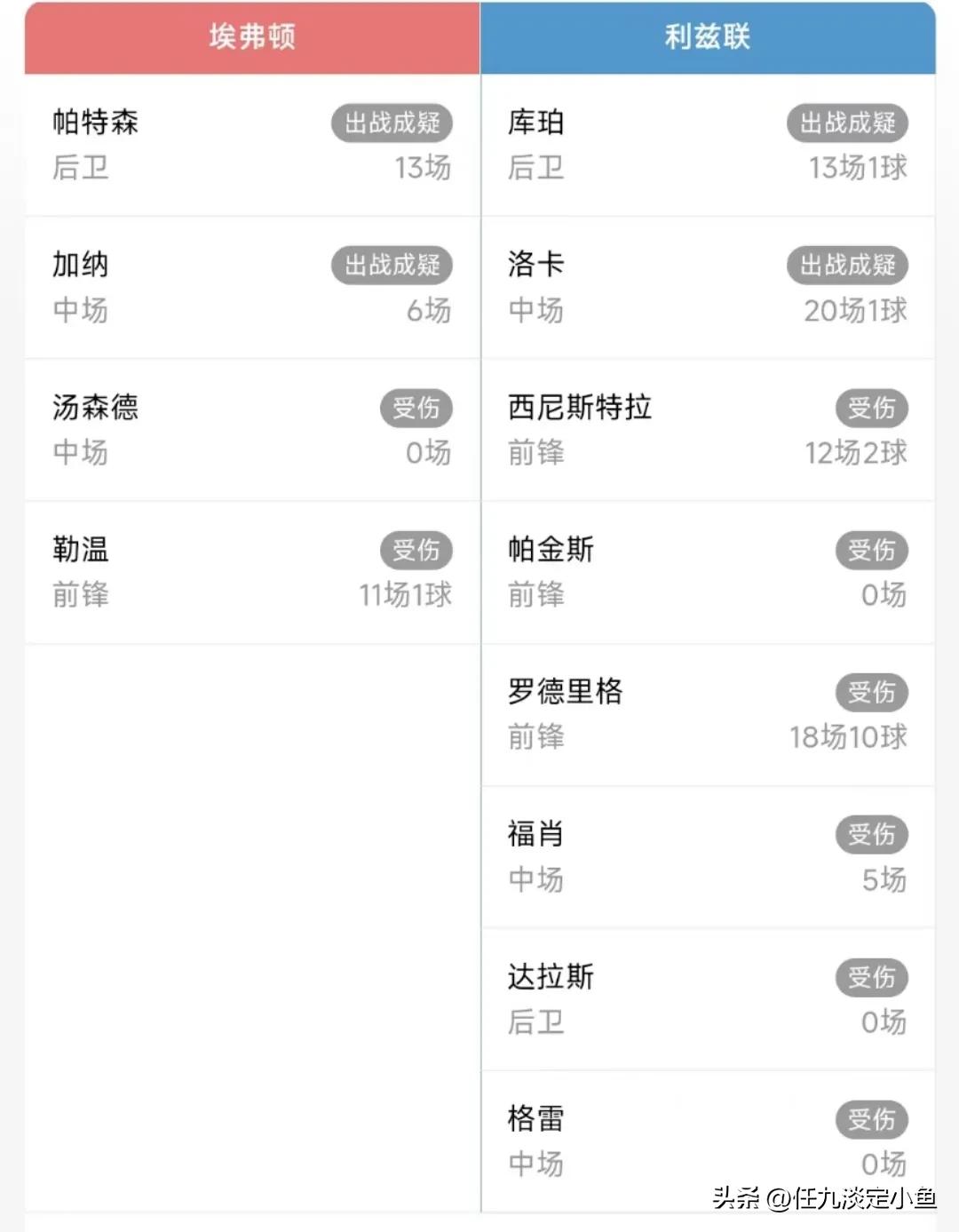Click the 受伤 badge next to 帕金斯
Viewport: 959px width, 1232px height.
coord(872,551)
